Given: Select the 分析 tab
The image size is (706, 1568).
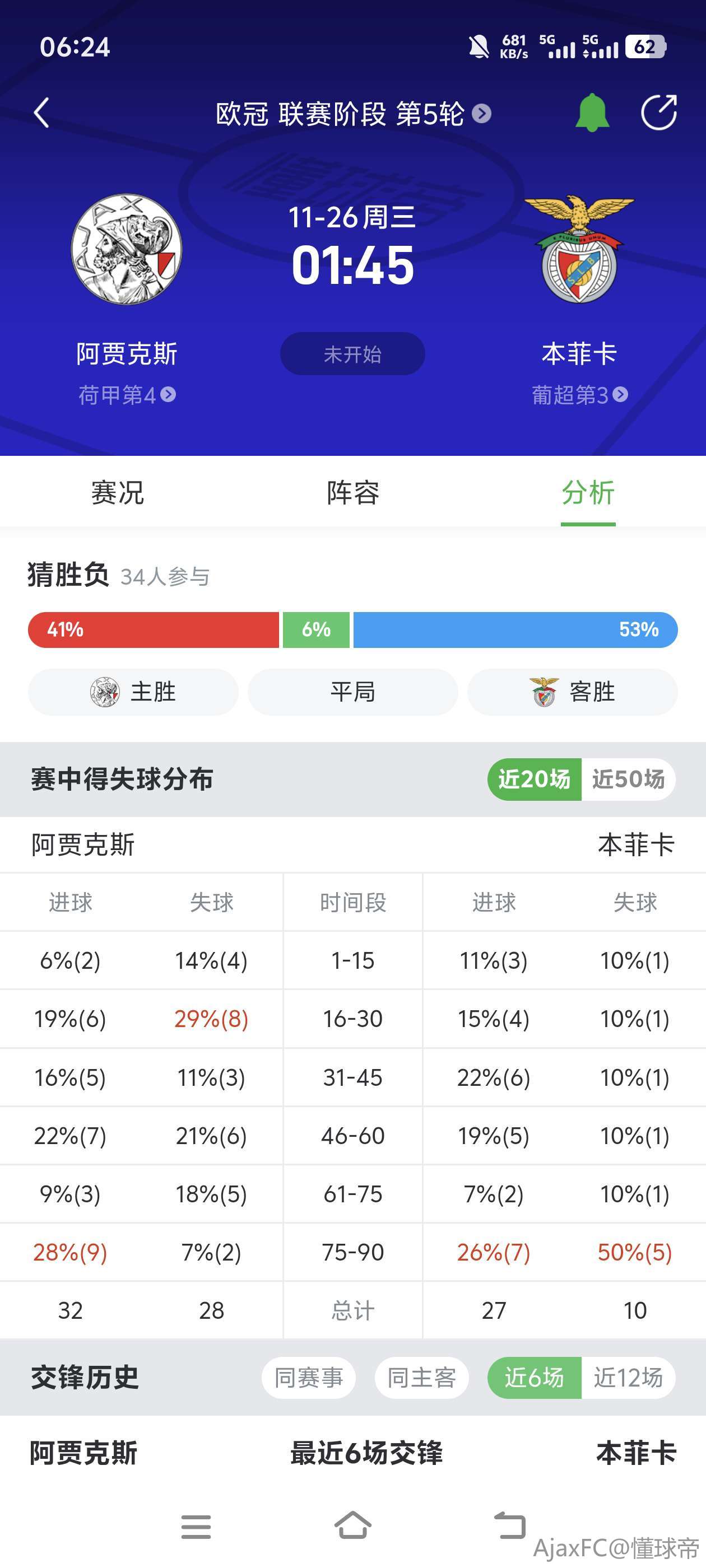Looking at the screenshot, I should (x=588, y=492).
